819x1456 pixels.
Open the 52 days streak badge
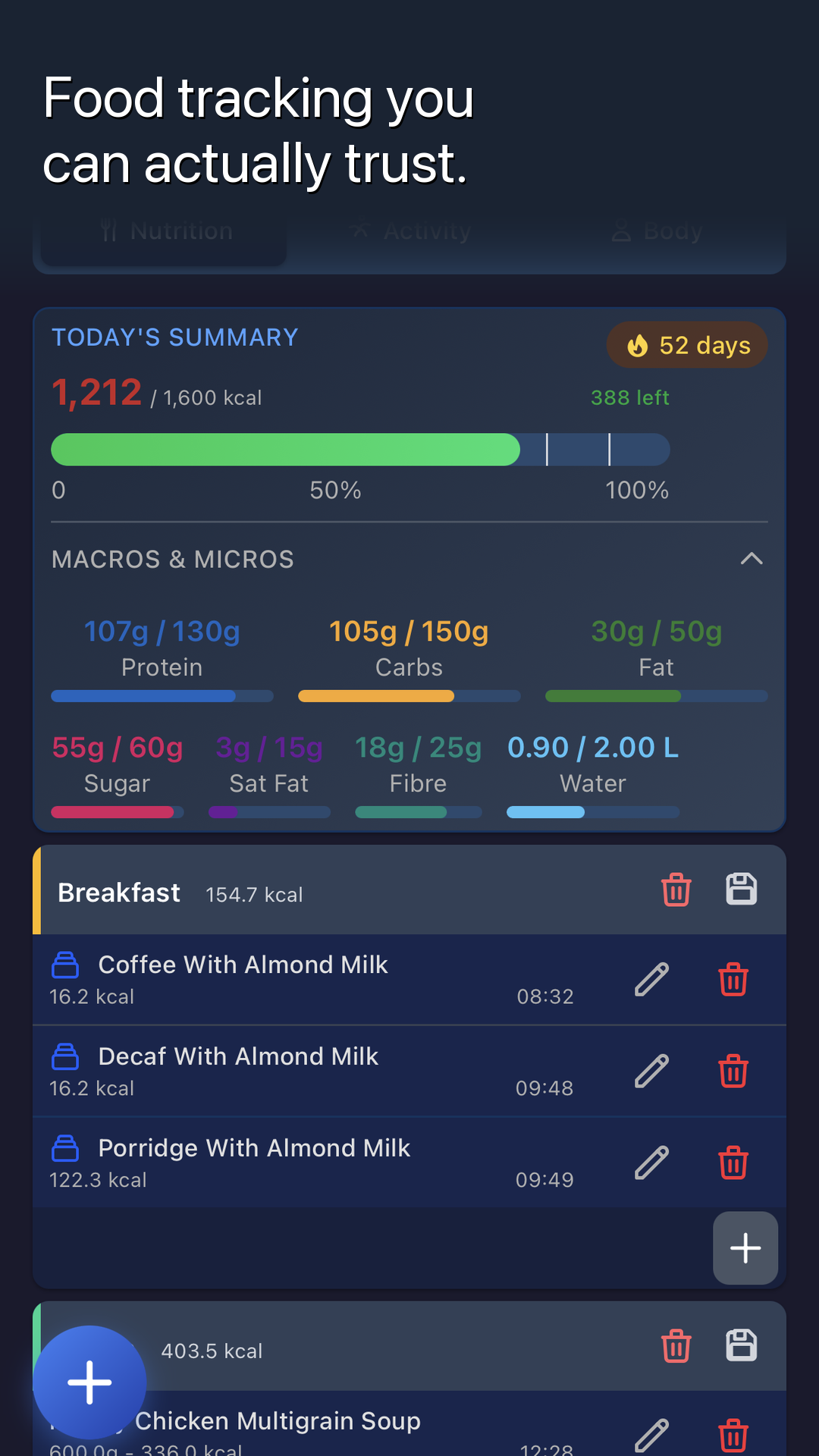[x=686, y=344]
